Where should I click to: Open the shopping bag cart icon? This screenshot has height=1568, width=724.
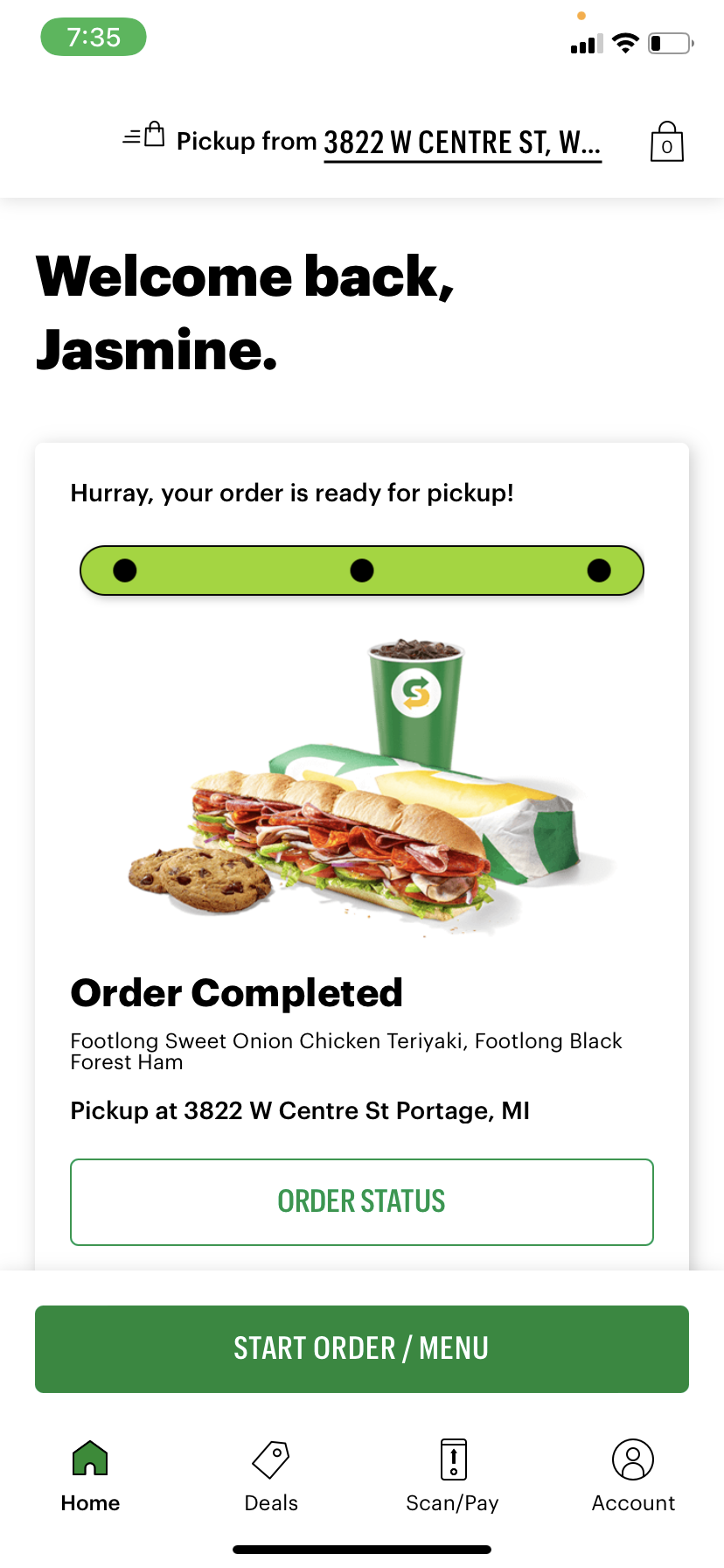pos(666,143)
